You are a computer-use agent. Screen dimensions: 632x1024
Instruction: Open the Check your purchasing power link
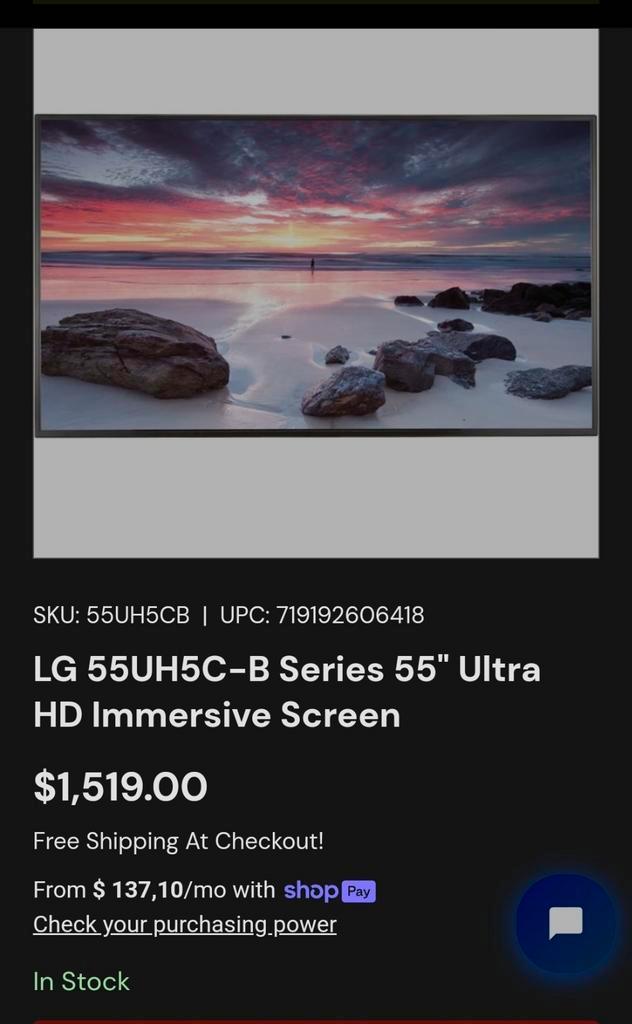pos(184,924)
